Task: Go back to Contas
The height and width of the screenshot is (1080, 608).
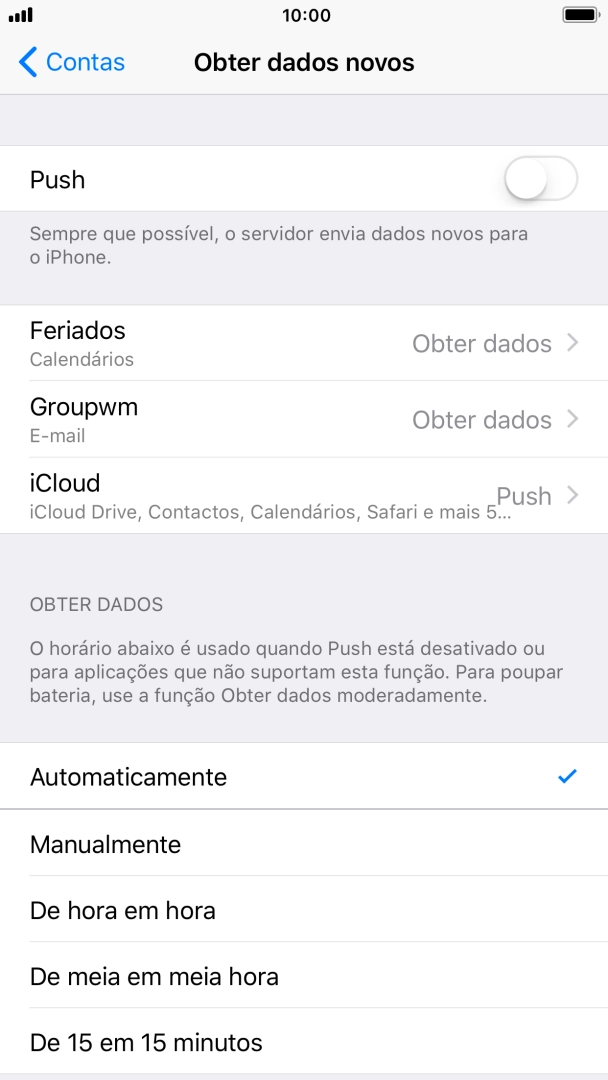Action: click(72, 62)
